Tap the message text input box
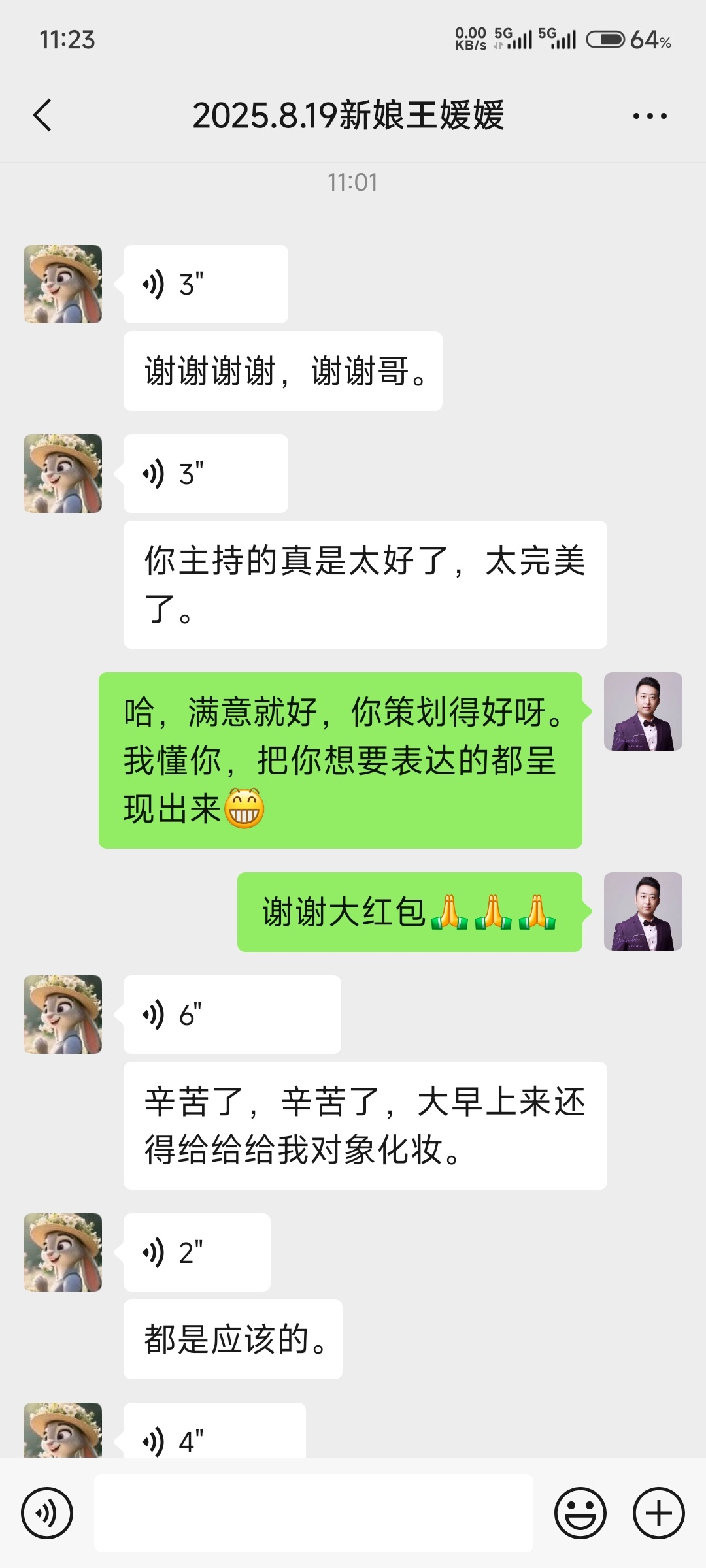The image size is (706, 1568). click(x=314, y=1513)
